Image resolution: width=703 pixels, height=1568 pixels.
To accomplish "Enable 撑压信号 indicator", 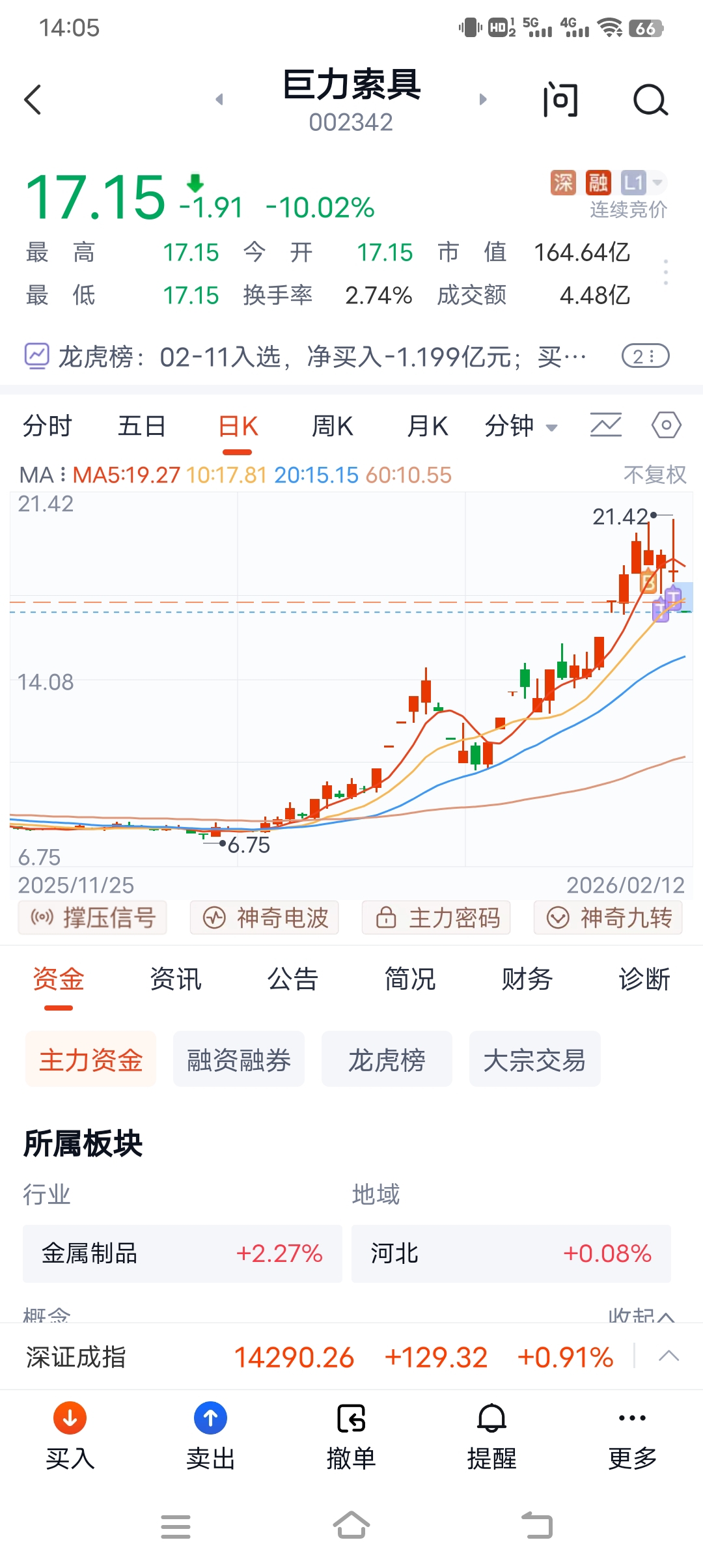I will [x=92, y=917].
